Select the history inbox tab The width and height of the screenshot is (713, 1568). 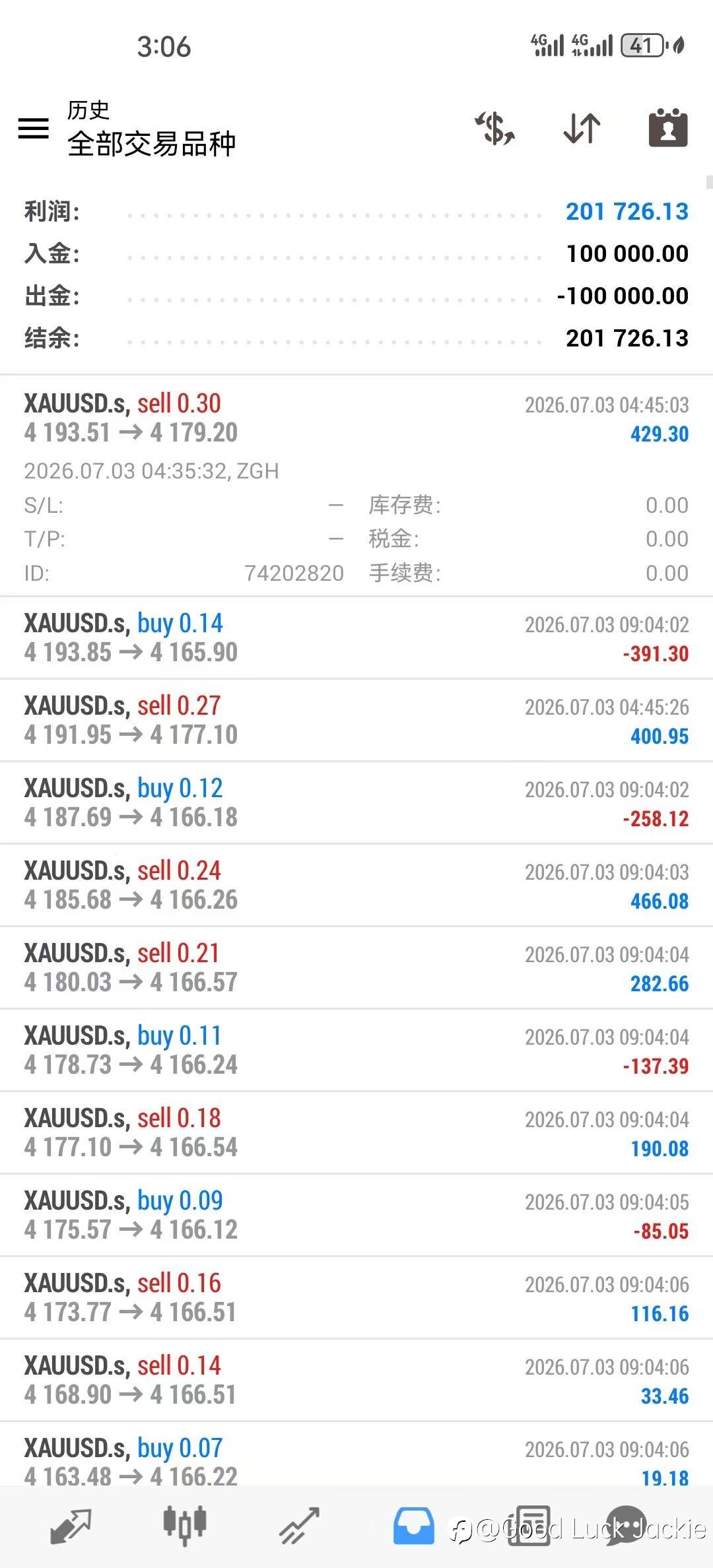click(414, 1526)
